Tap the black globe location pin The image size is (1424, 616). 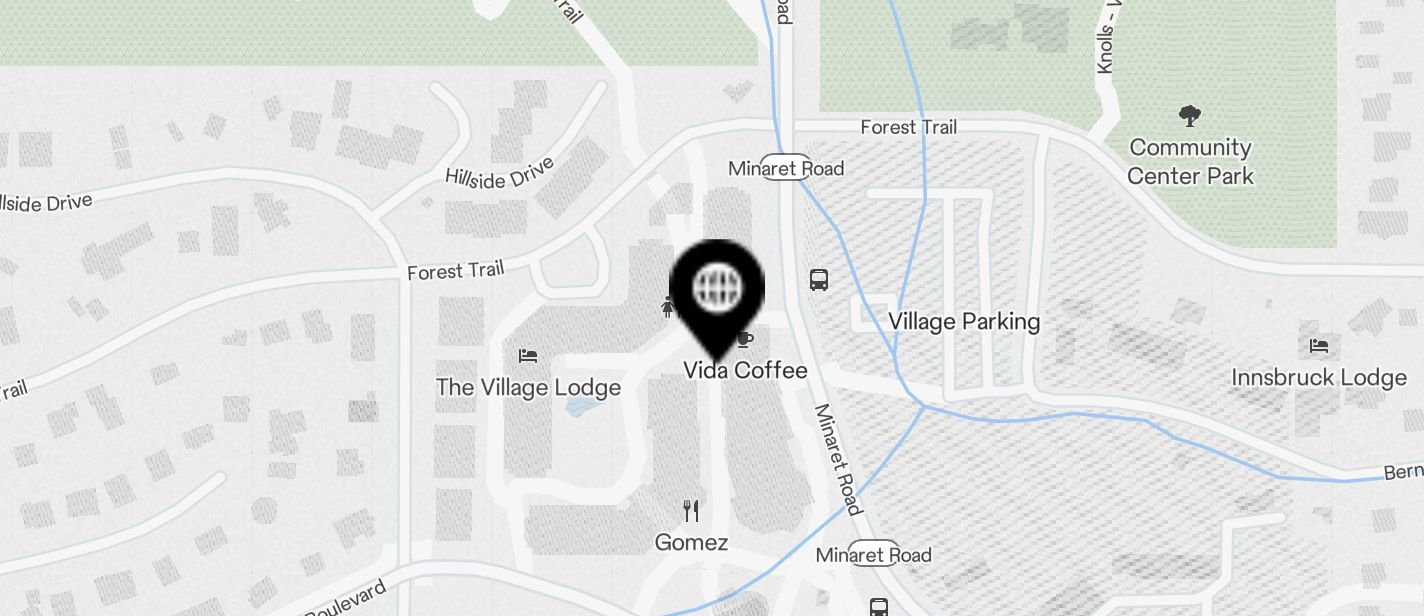click(716, 290)
